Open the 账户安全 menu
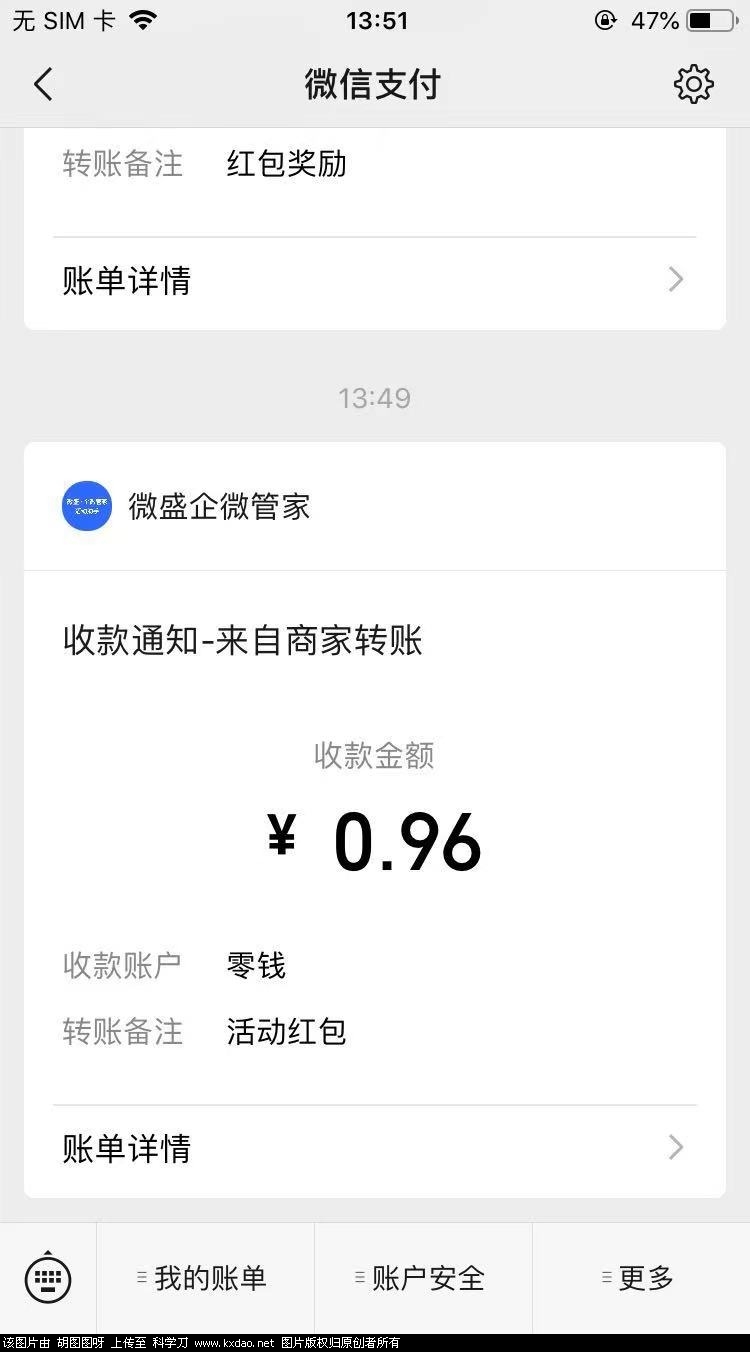The width and height of the screenshot is (750, 1352). click(x=423, y=1278)
